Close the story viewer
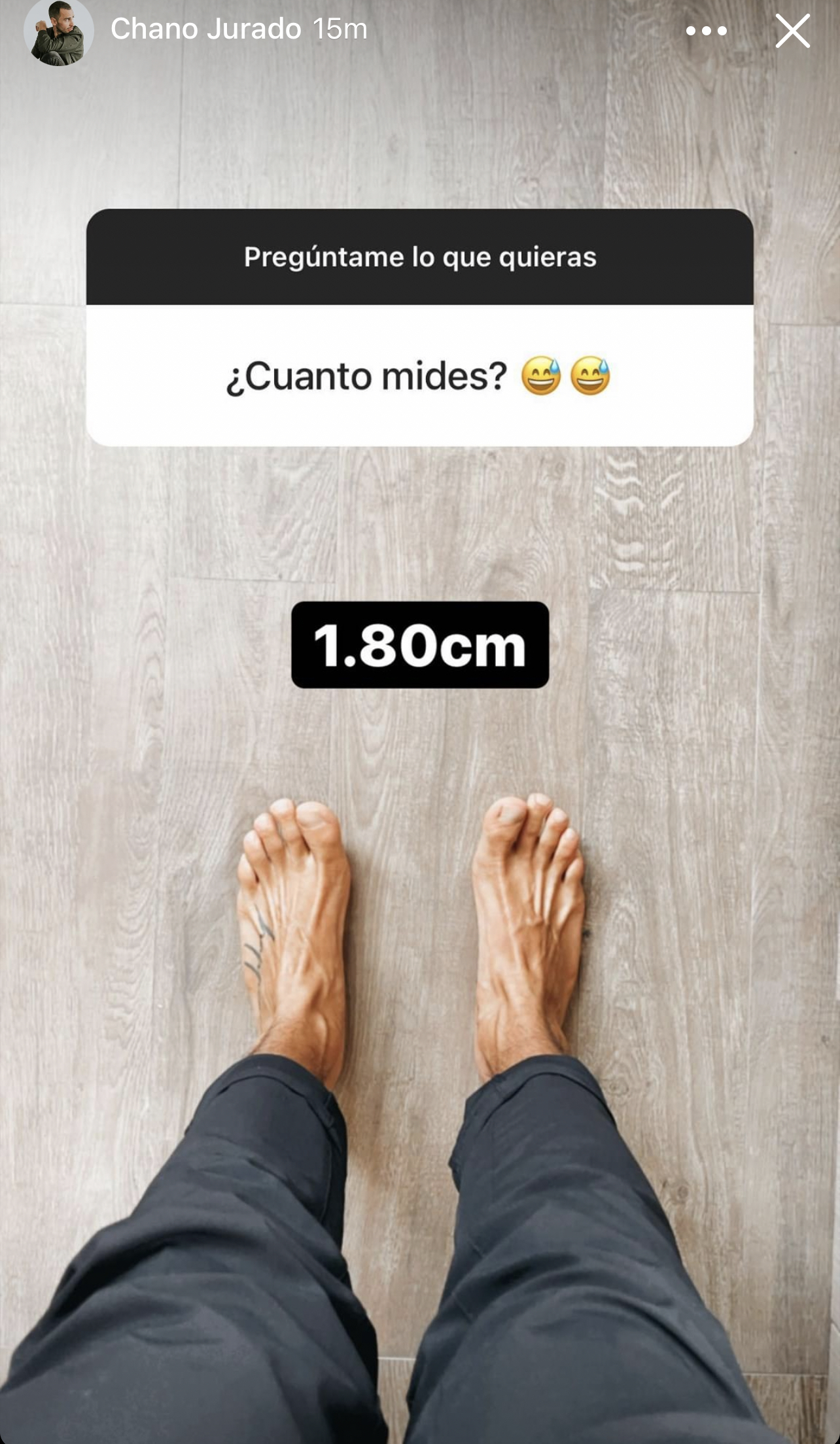 [792, 31]
